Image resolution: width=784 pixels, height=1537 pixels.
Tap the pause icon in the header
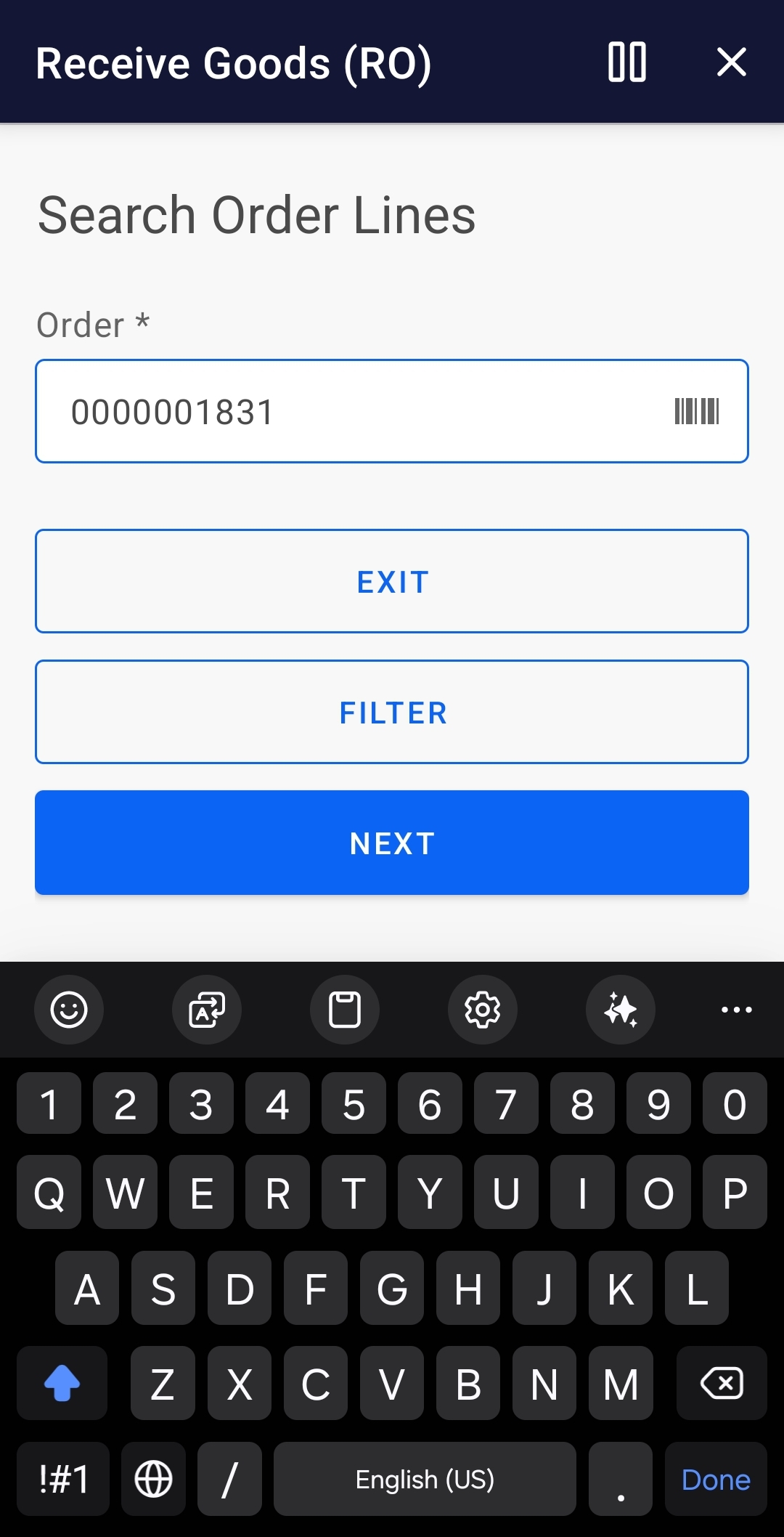pyautogui.click(x=627, y=62)
